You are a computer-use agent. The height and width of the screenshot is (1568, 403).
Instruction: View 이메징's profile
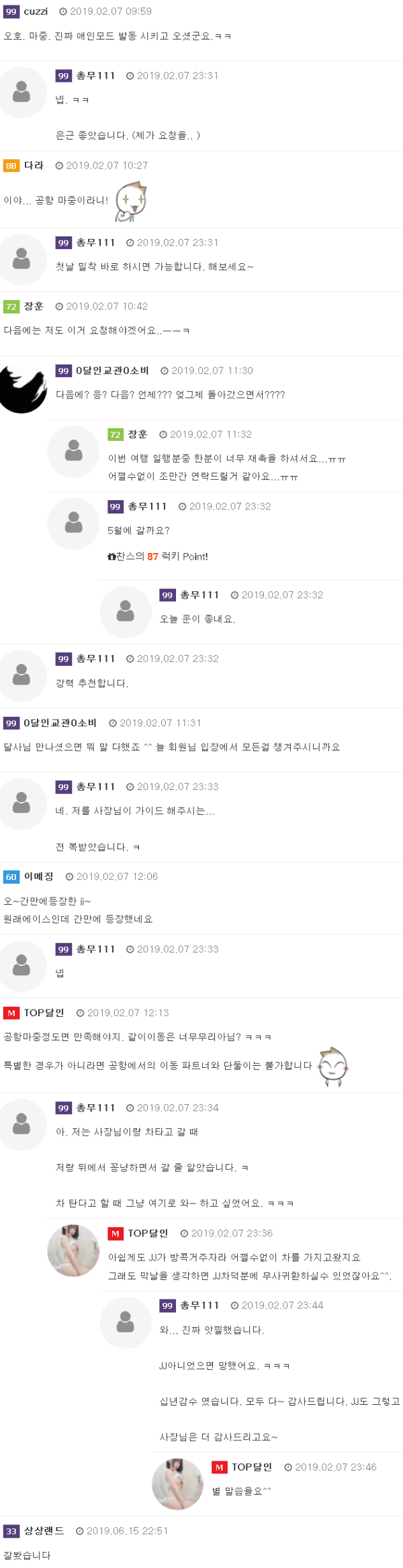pyautogui.click(x=38, y=876)
